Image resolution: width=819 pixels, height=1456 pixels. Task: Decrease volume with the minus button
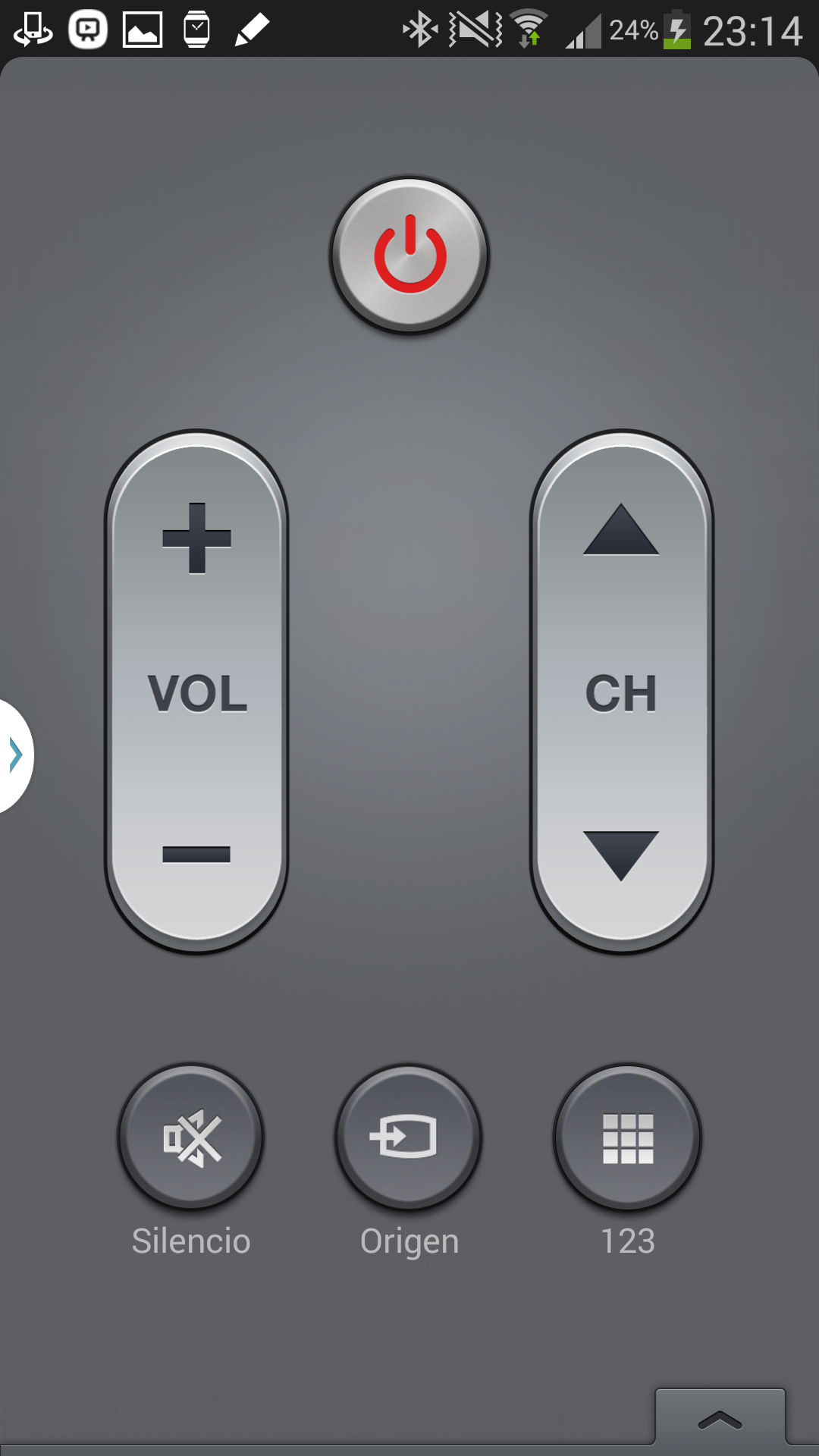196,854
